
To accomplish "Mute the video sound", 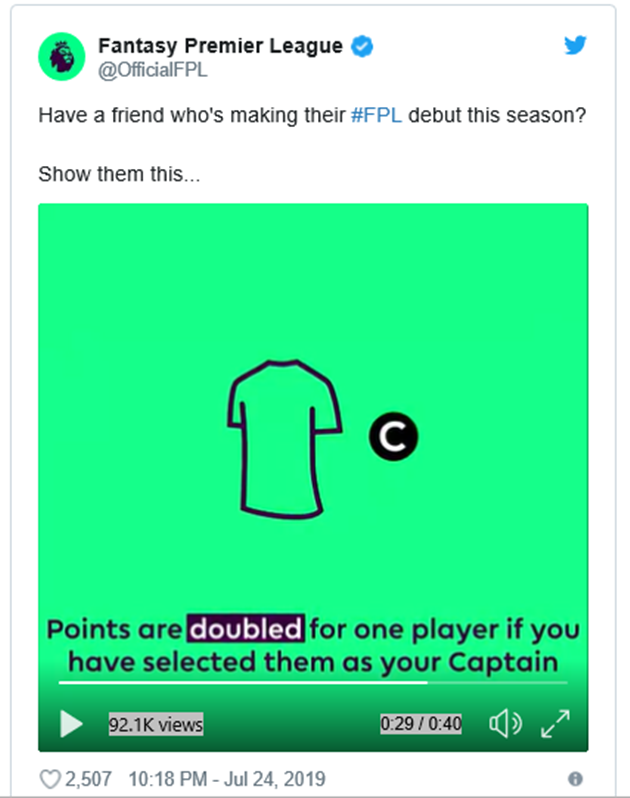I will pyautogui.click(x=503, y=723).
